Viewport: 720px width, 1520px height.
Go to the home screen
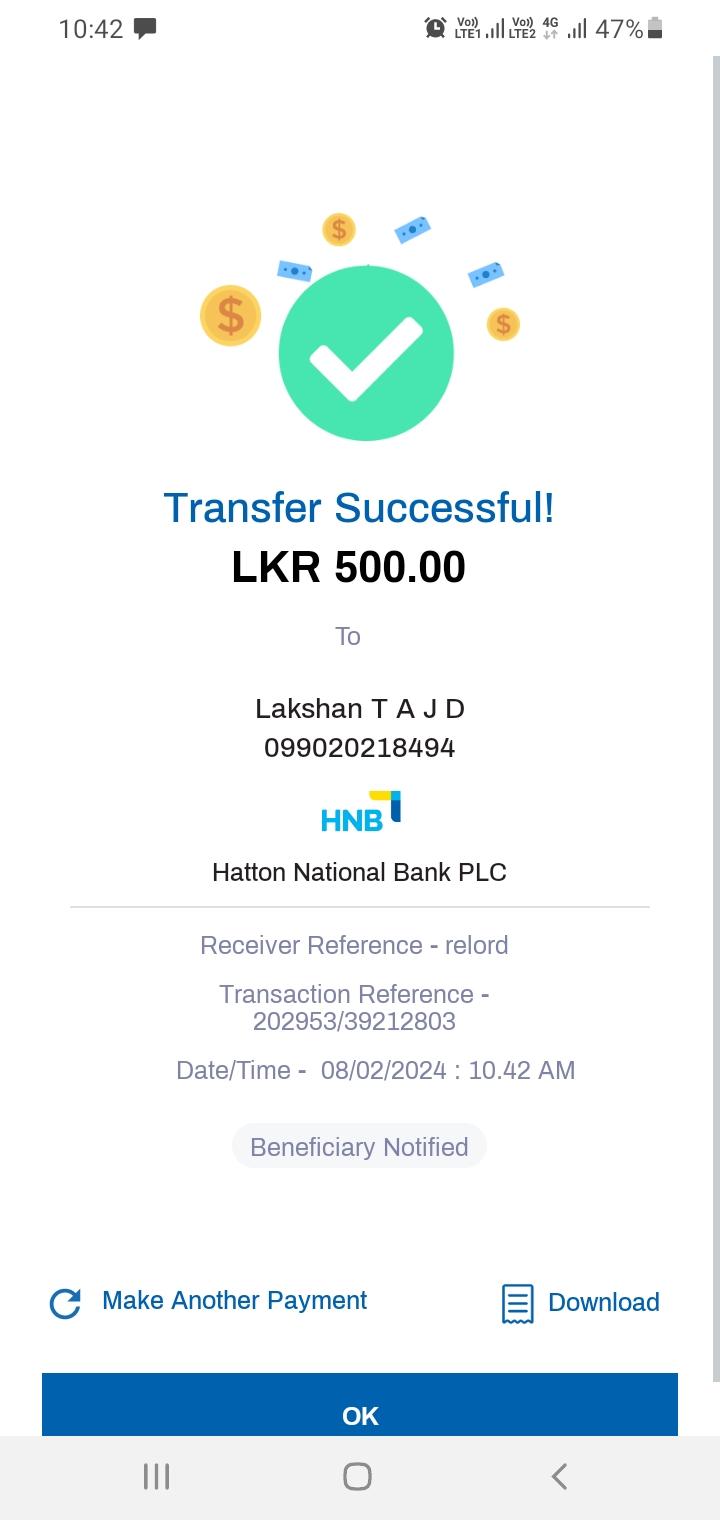[x=357, y=1476]
